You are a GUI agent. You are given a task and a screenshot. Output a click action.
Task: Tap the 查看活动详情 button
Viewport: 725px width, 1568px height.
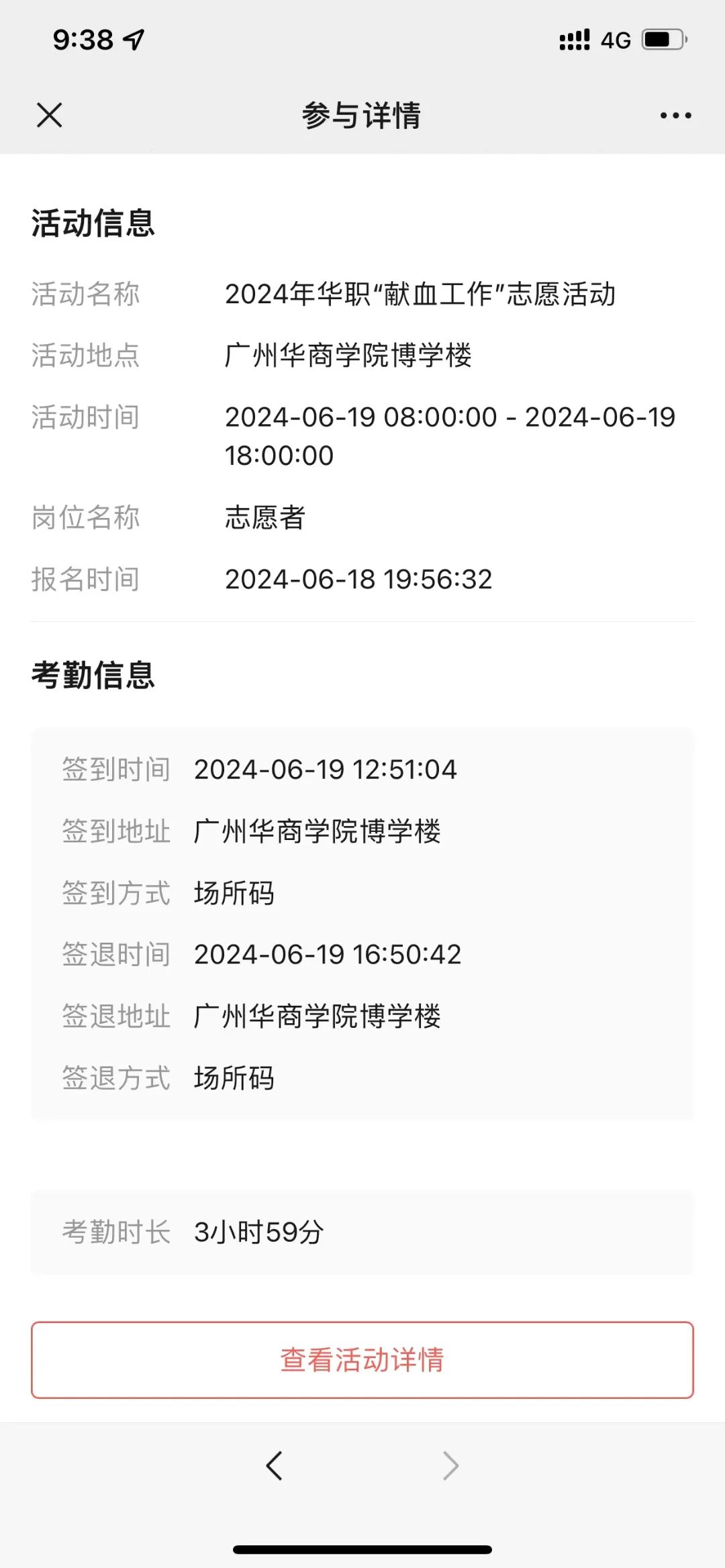(x=362, y=1360)
